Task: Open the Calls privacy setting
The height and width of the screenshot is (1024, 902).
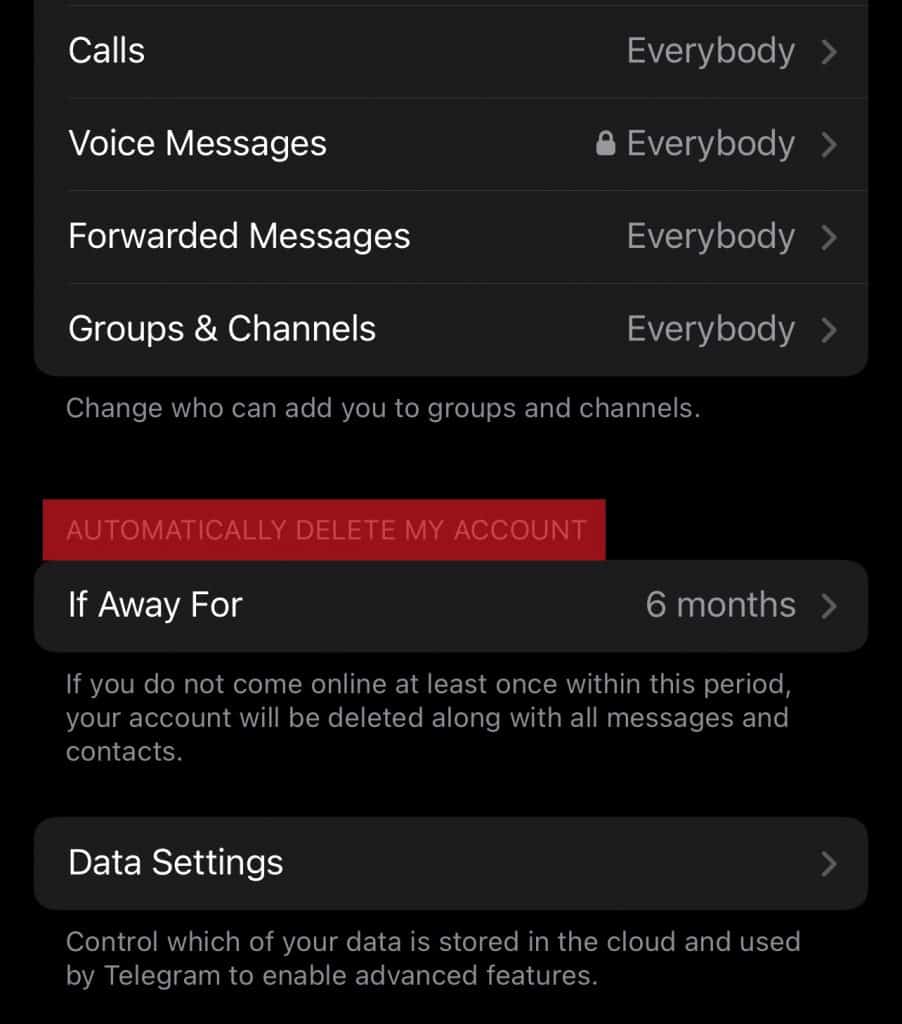Action: point(450,51)
